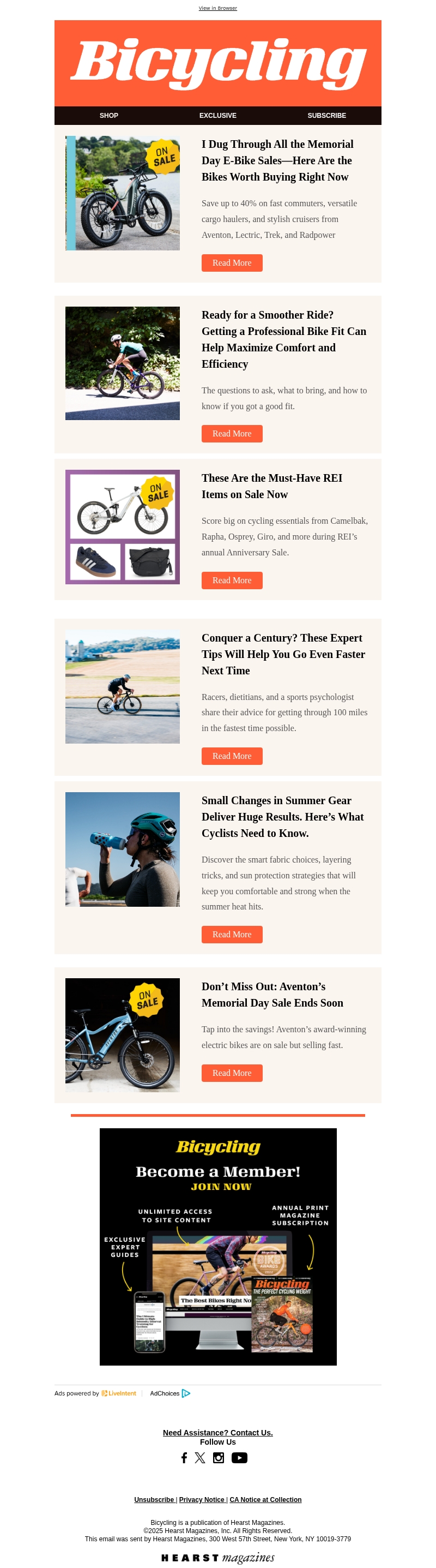Read more about summer gear changes

(x=232, y=935)
